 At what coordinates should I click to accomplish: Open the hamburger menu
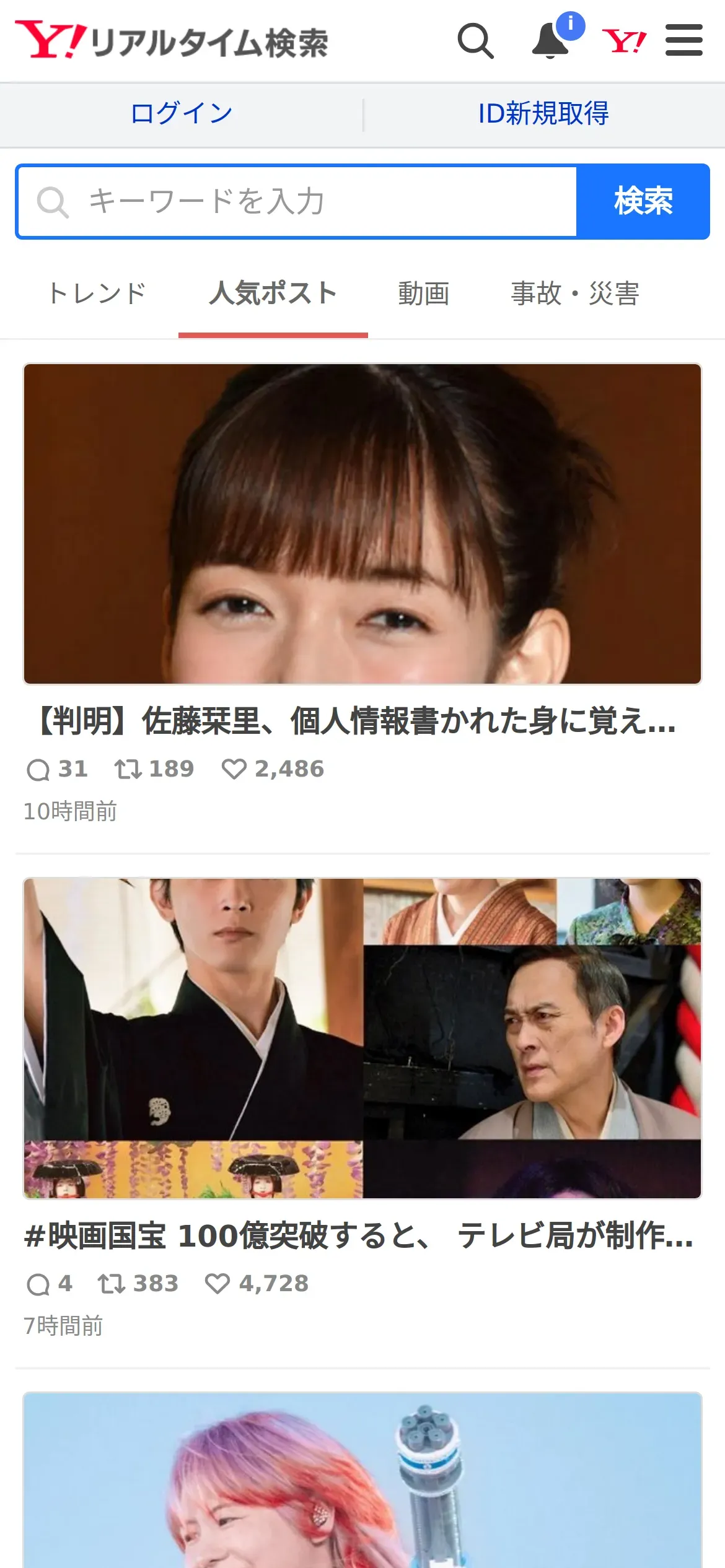click(684, 40)
